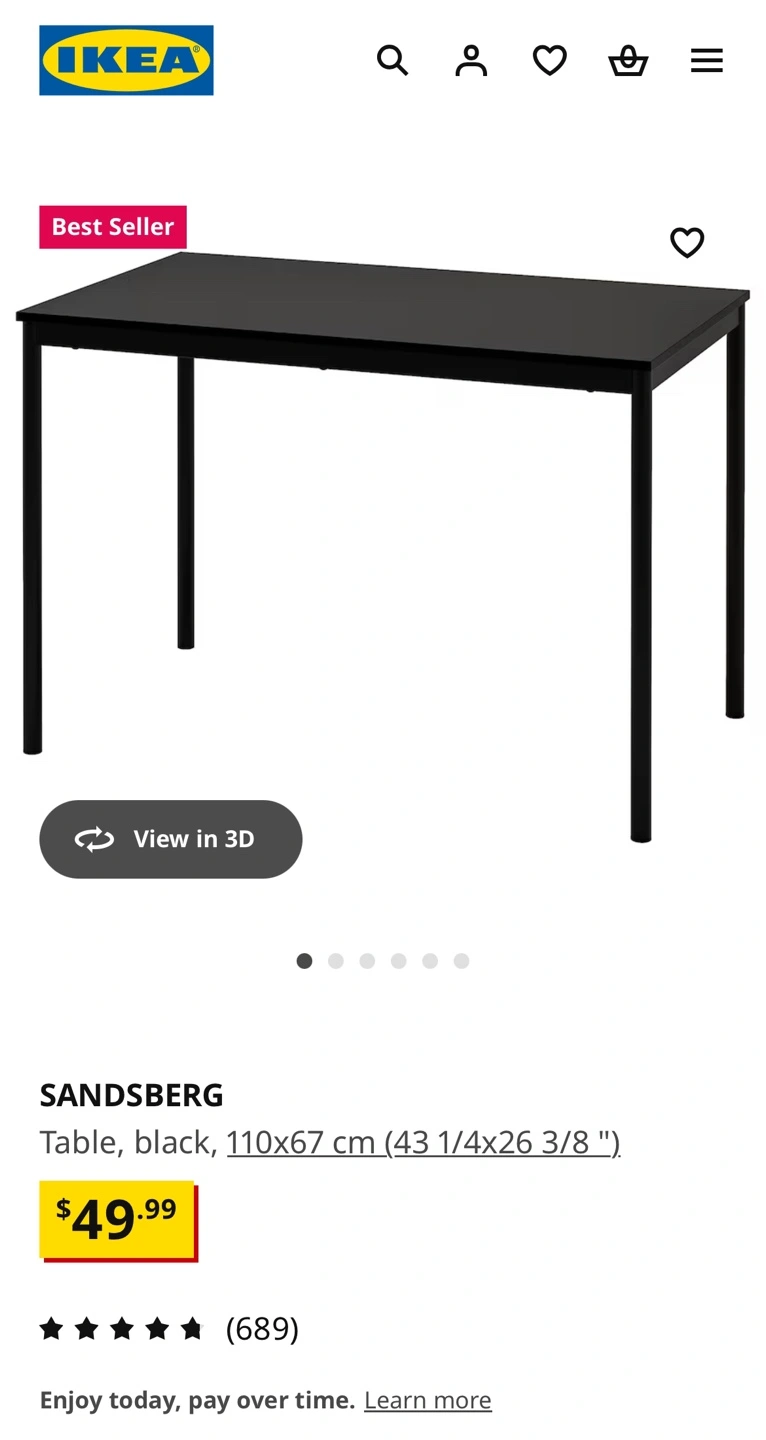766x1440 pixels.
Task: Open the account profile icon
Action: pos(471,61)
